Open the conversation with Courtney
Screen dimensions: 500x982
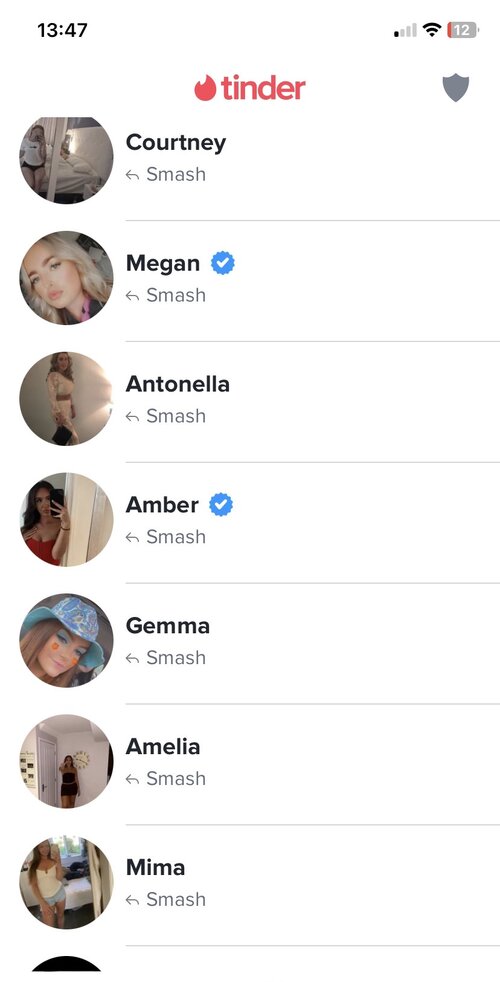[250, 160]
